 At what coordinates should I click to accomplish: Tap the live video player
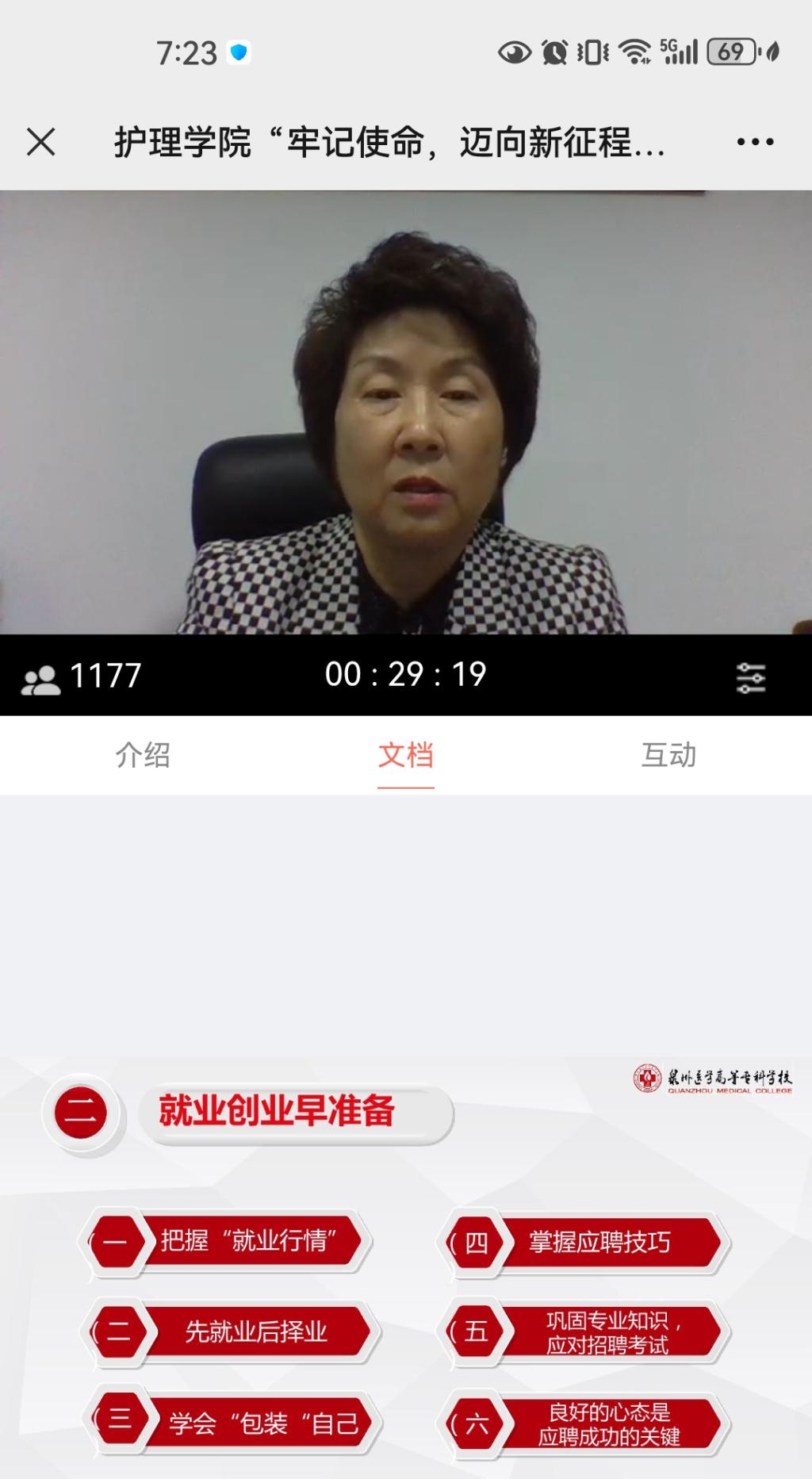(x=406, y=412)
